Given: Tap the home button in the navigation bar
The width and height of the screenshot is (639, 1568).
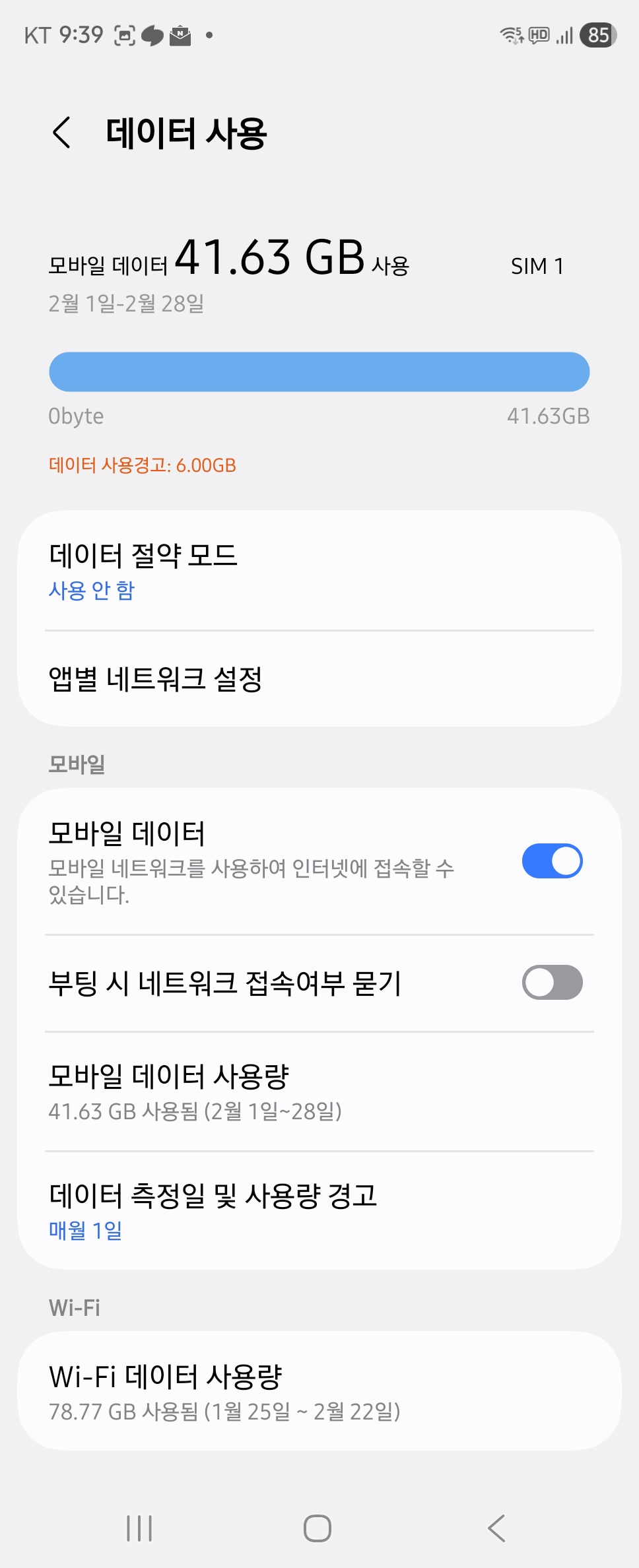Looking at the screenshot, I should pos(318,1528).
